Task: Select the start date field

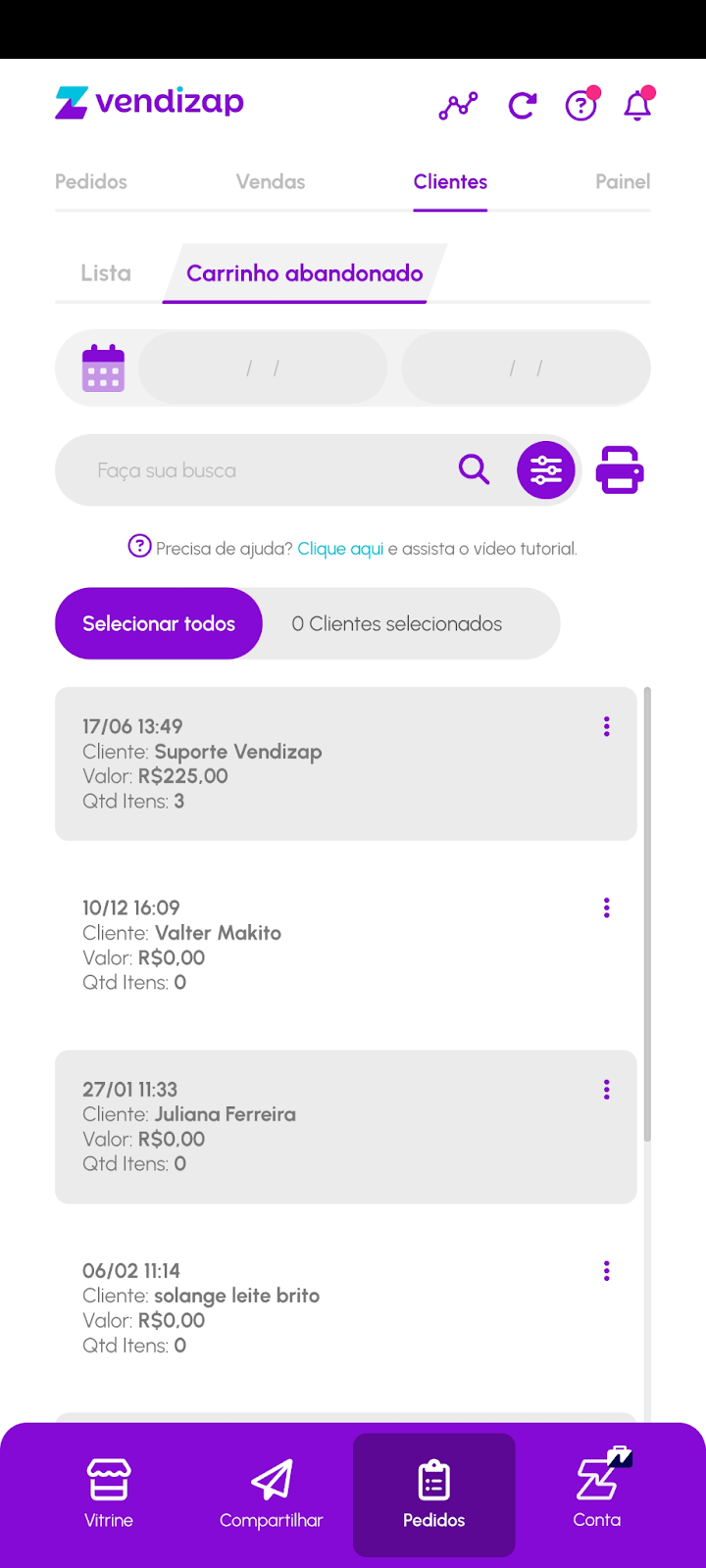Action: [263, 368]
